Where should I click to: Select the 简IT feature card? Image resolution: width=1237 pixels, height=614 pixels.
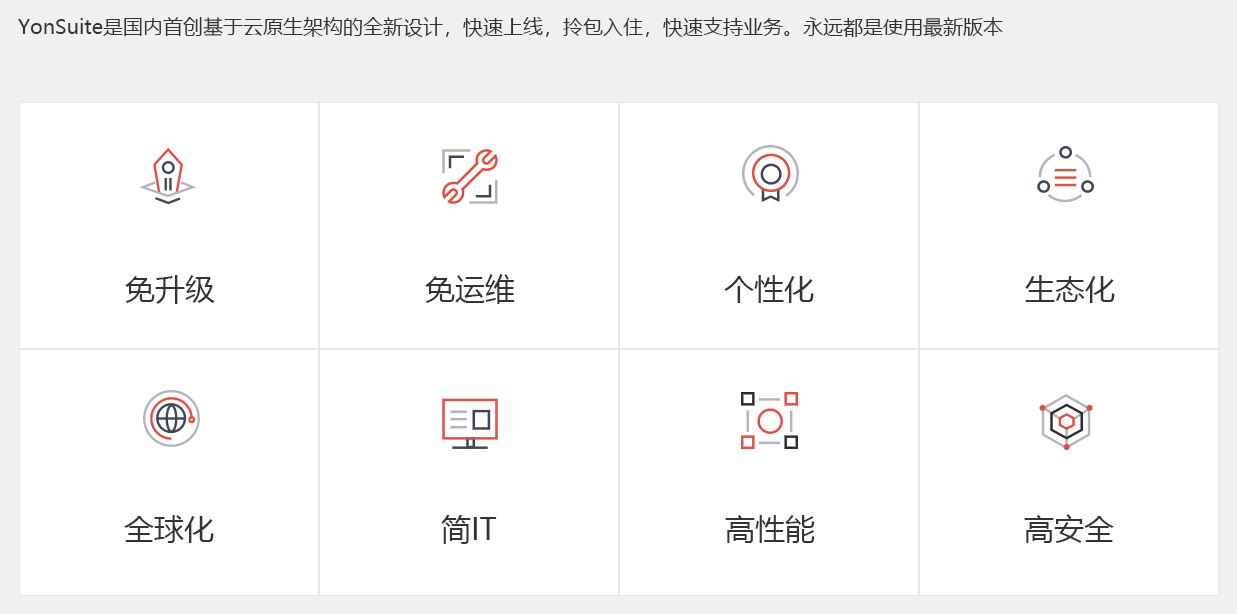(469, 472)
